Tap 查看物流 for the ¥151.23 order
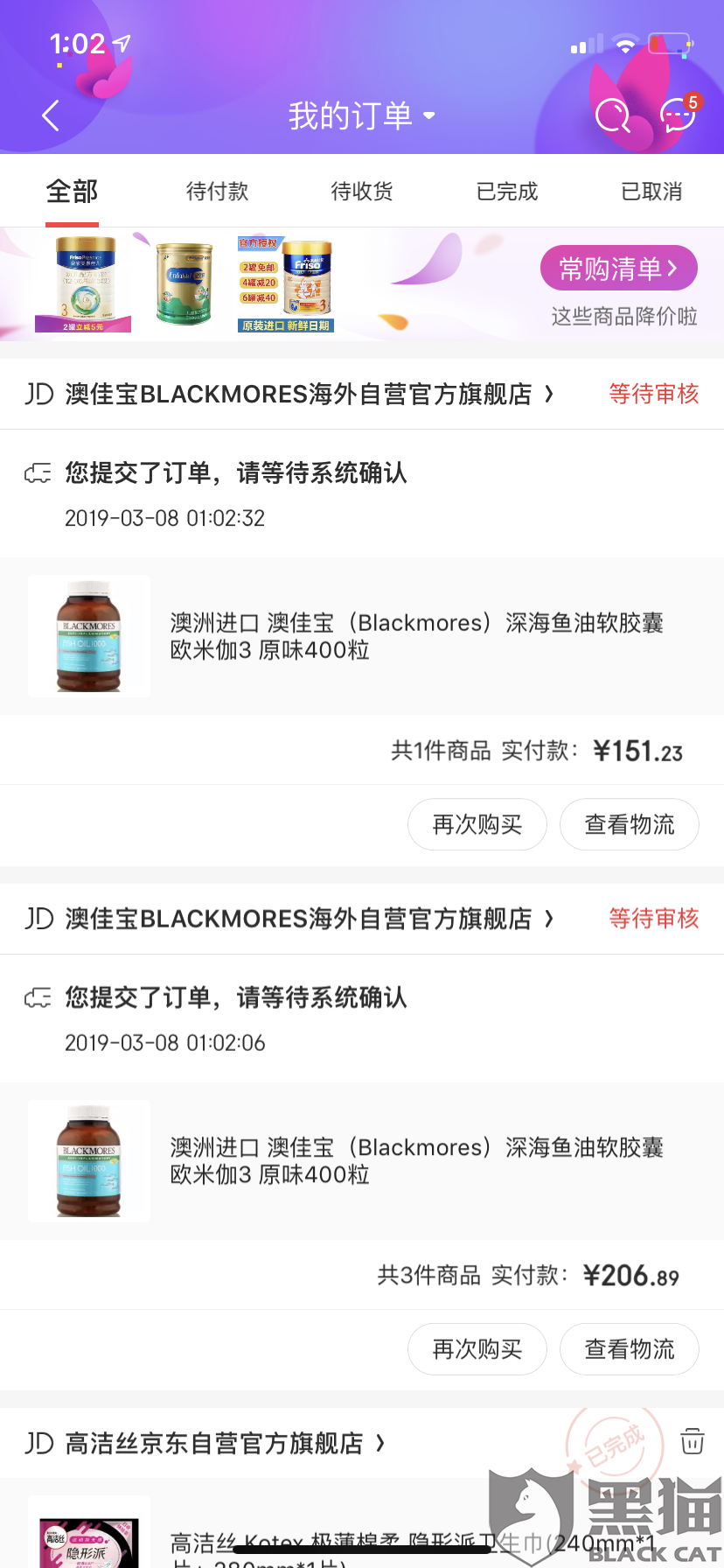 click(630, 824)
